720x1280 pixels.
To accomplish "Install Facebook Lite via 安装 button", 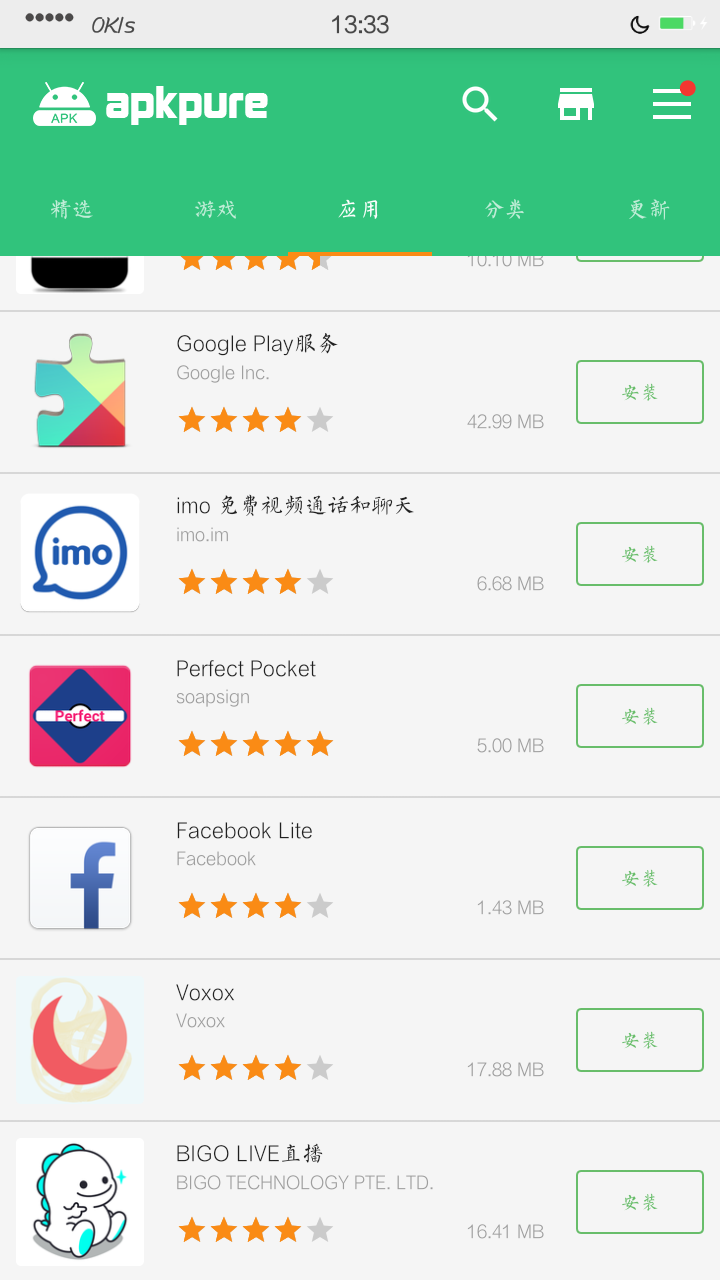I will click(640, 878).
